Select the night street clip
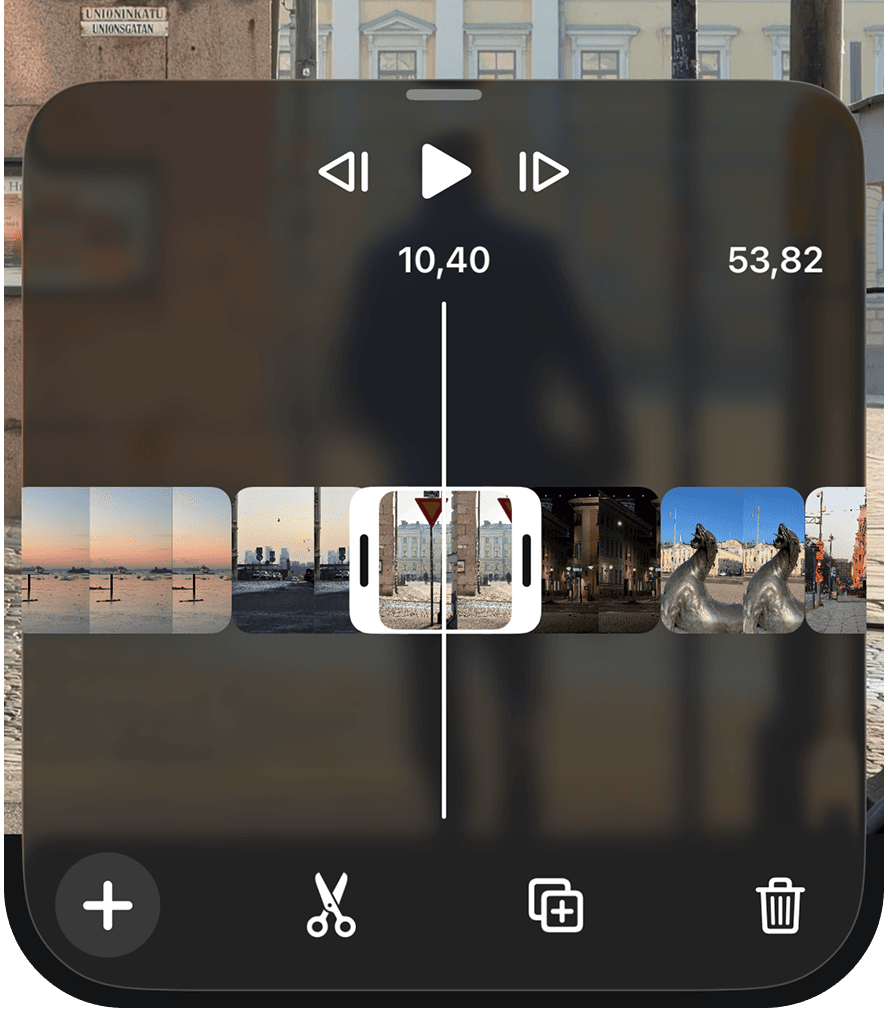The width and height of the screenshot is (888, 1012). click(x=600, y=560)
